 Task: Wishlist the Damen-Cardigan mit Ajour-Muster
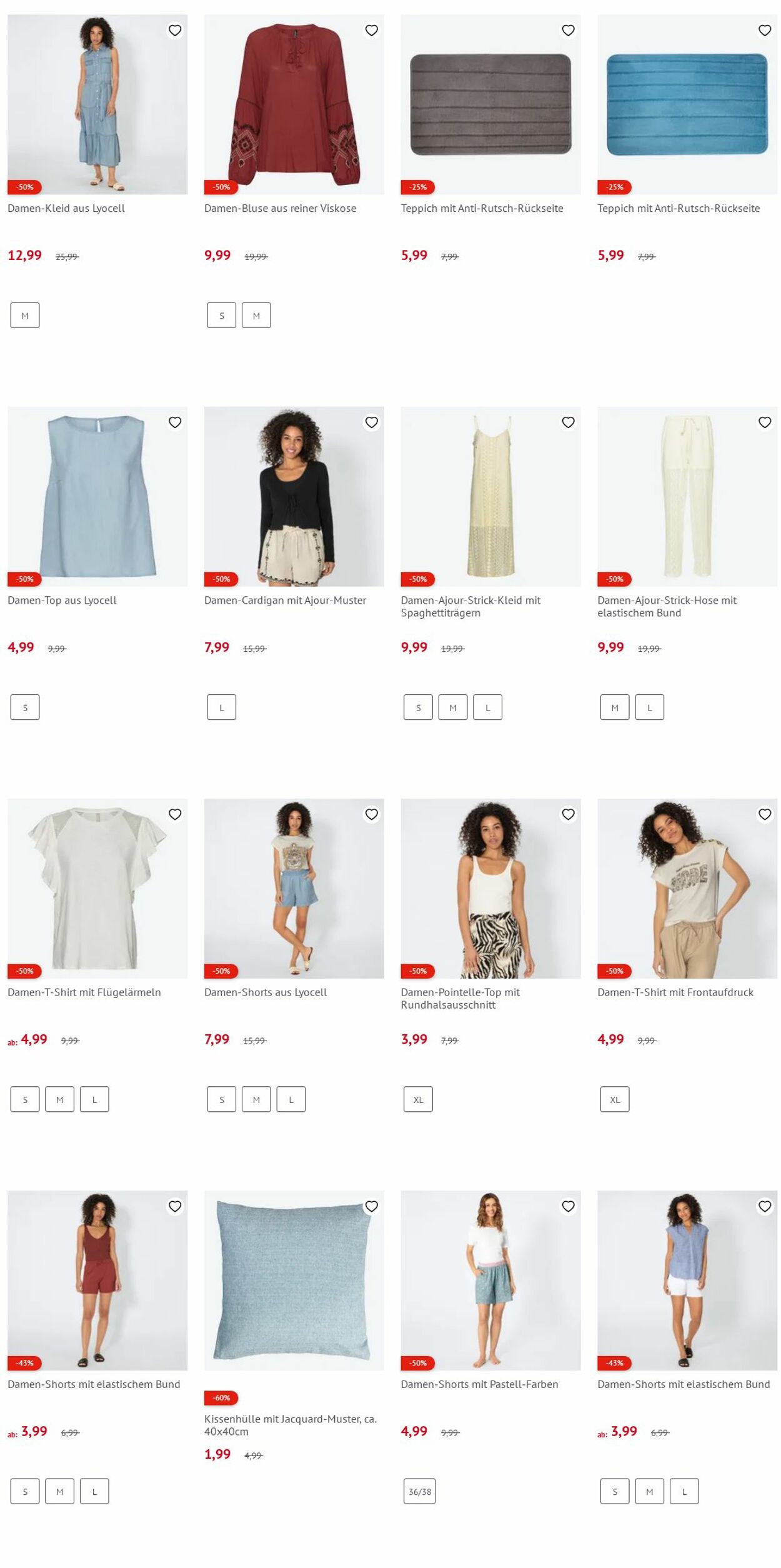(372, 422)
